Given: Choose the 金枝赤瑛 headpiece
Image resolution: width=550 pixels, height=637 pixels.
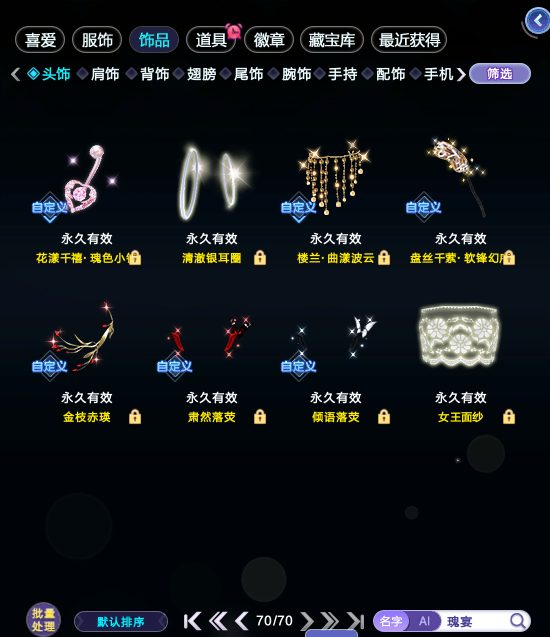Looking at the screenshot, I should click(87, 360).
